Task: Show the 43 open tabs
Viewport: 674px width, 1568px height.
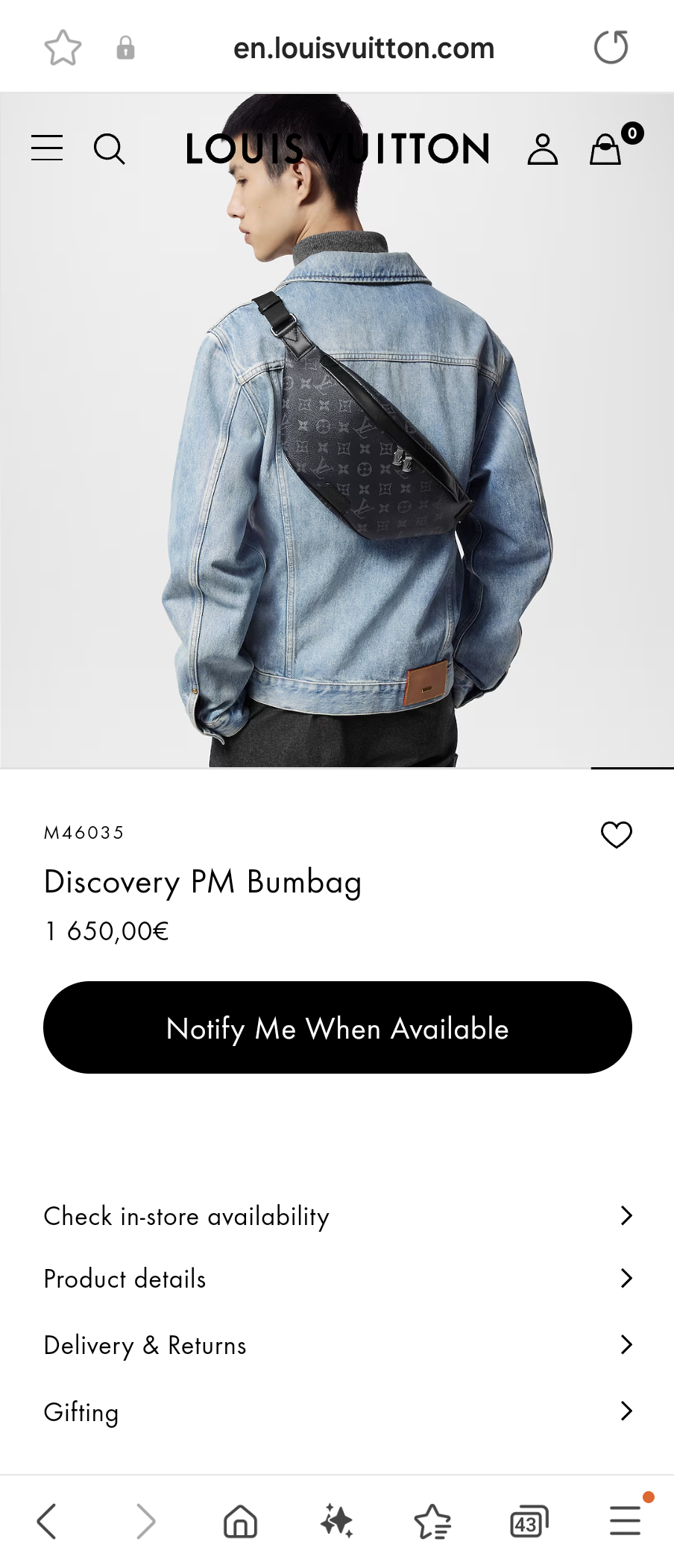Action: (x=529, y=1521)
